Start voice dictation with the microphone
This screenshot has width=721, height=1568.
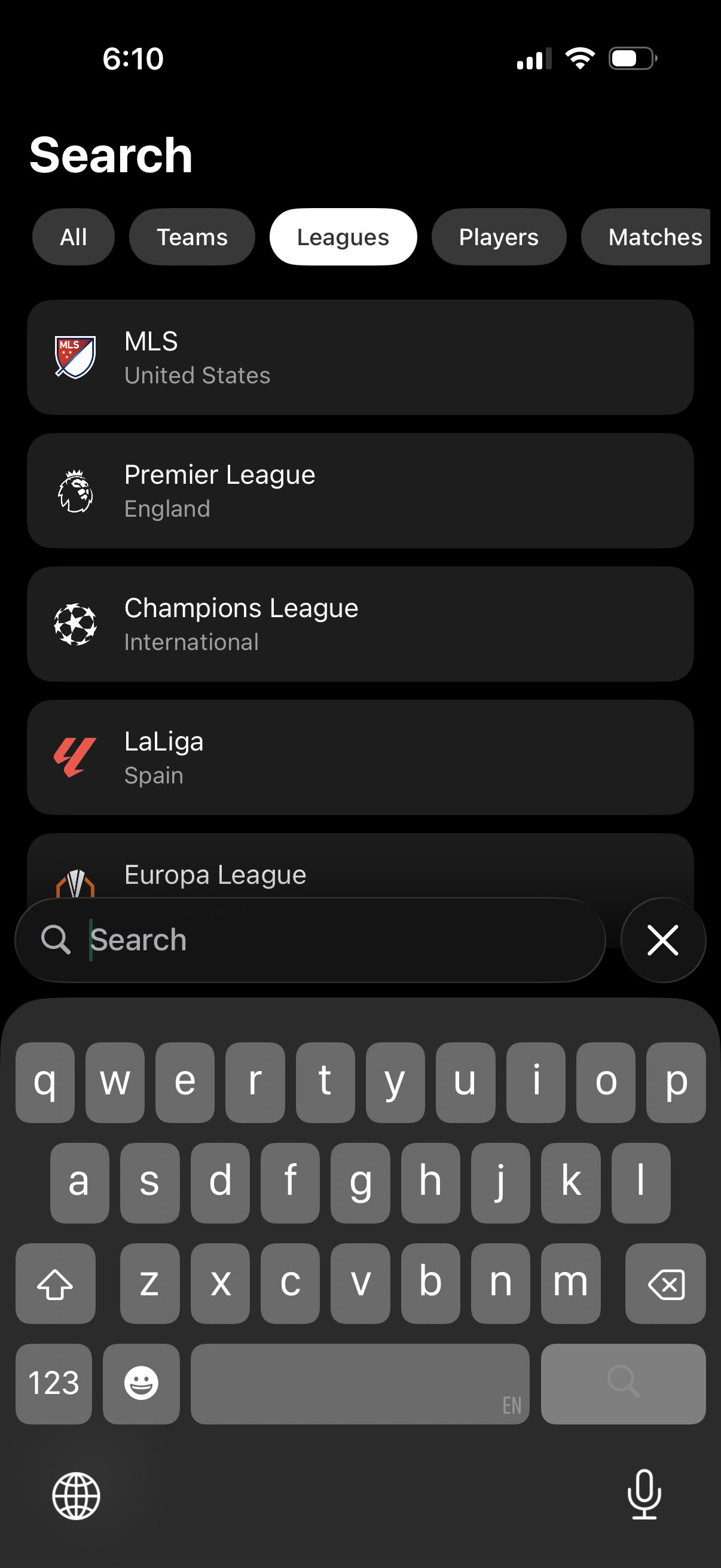(644, 1495)
